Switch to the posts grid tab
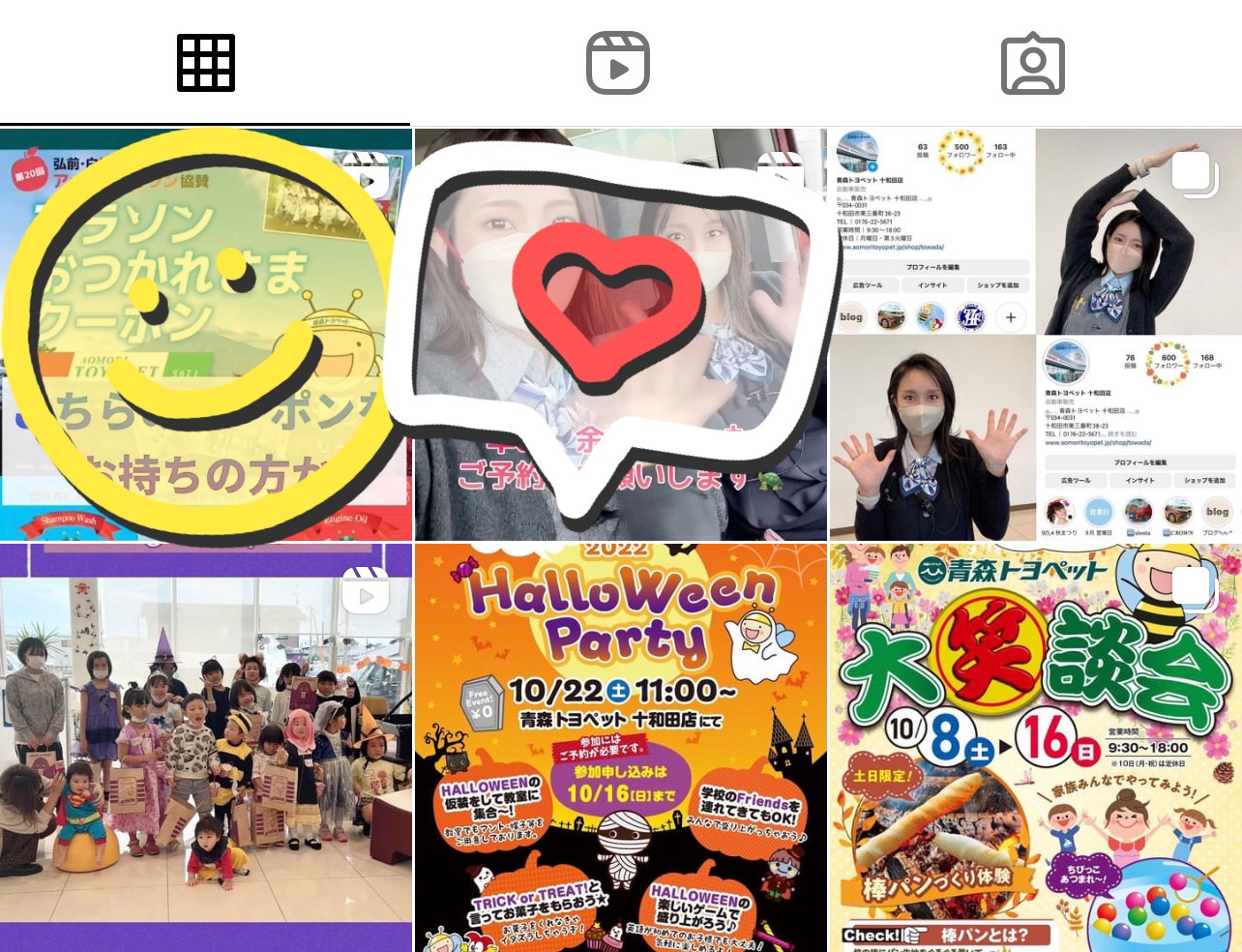Screen dimensions: 1242x952 pyautogui.click(x=206, y=64)
